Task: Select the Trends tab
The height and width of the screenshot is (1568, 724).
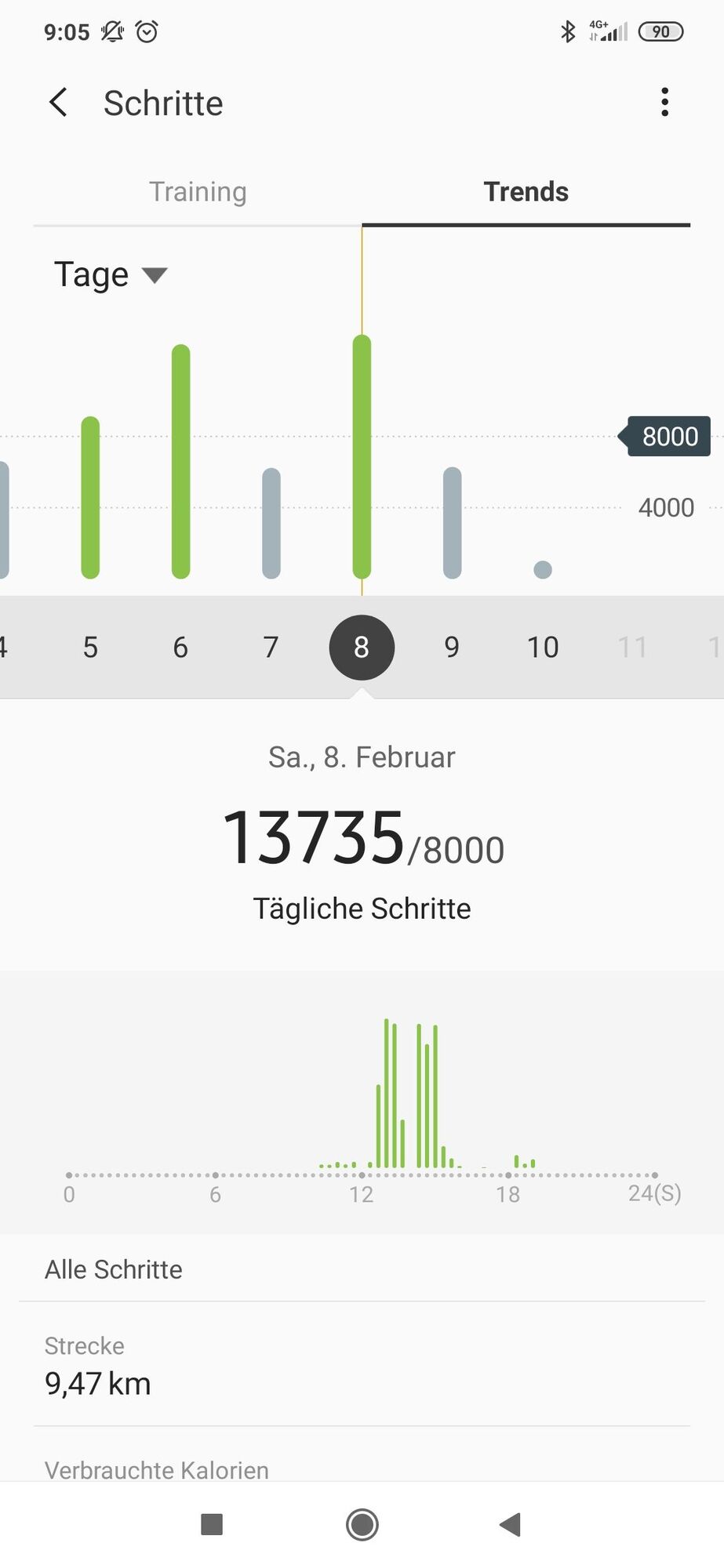Action: pos(526,192)
